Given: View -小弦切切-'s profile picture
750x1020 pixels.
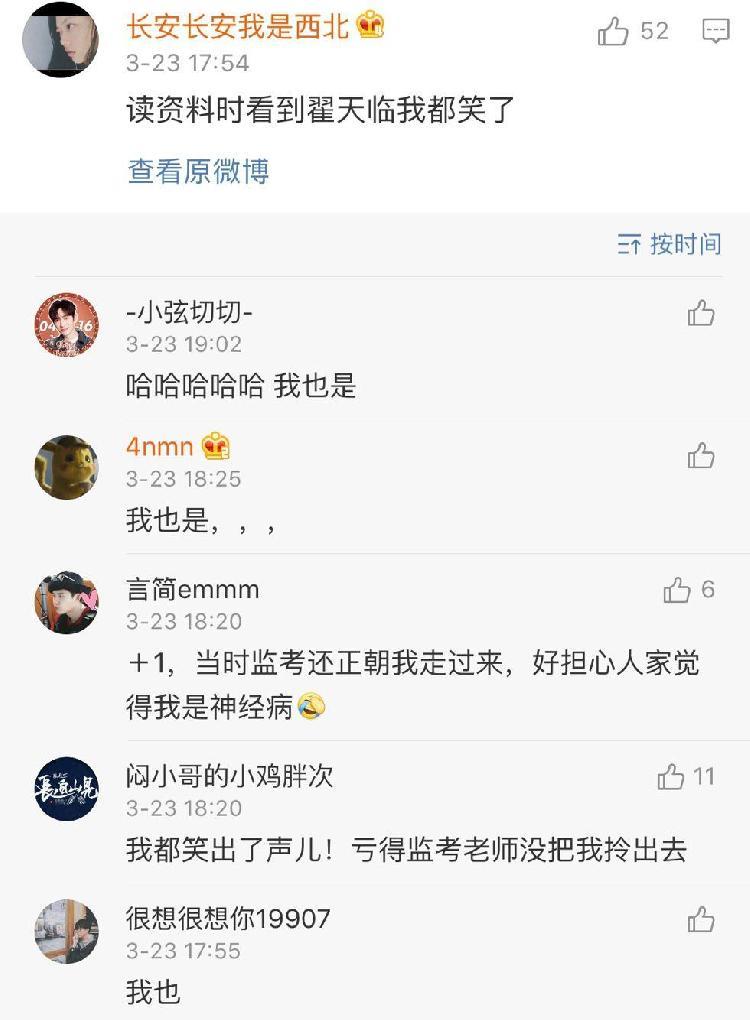Looking at the screenshot, I should pos(66,325).
